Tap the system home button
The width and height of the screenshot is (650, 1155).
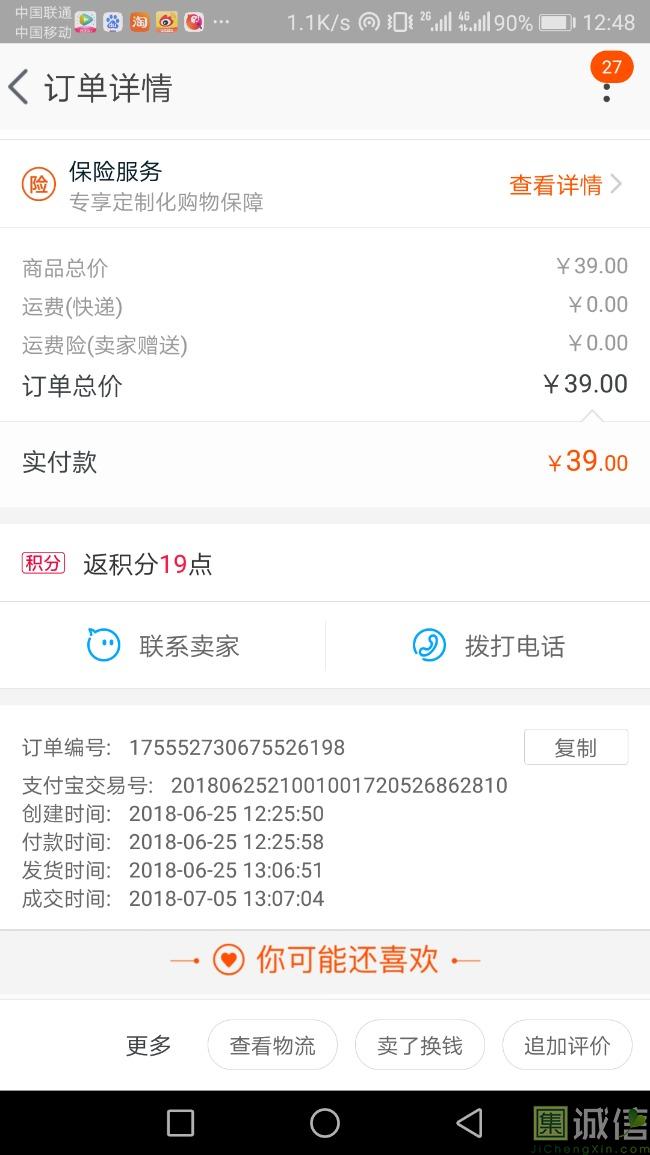coord(325,1123)
